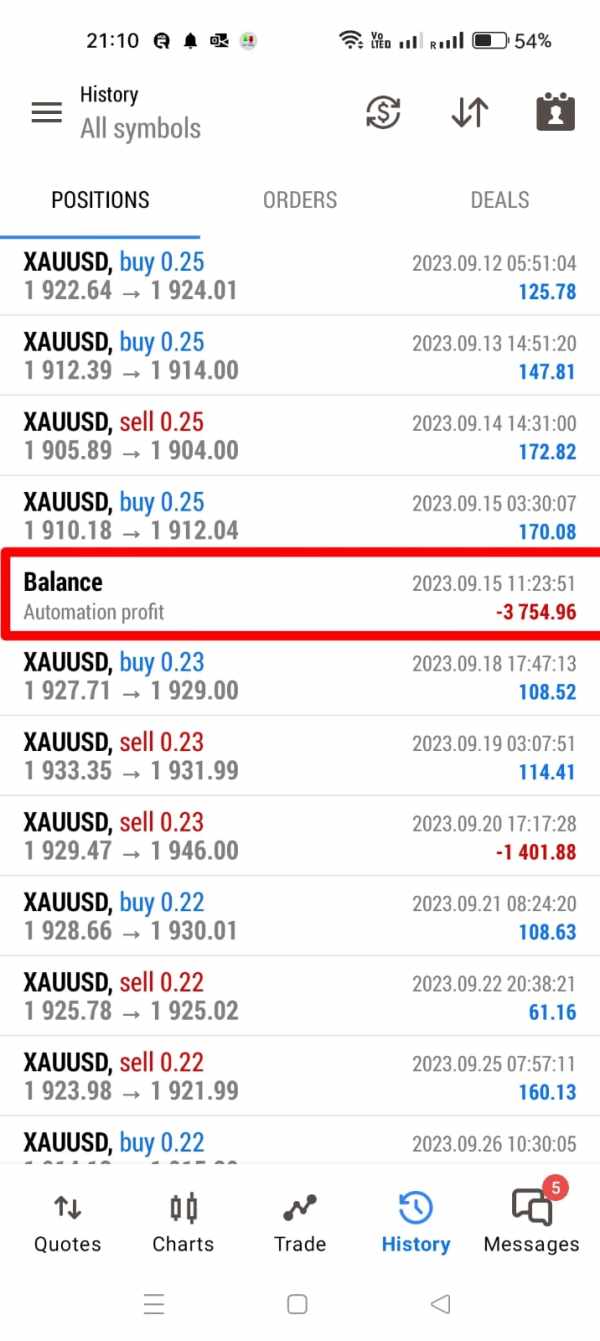Switch to the Orders tab

[300, 200]
